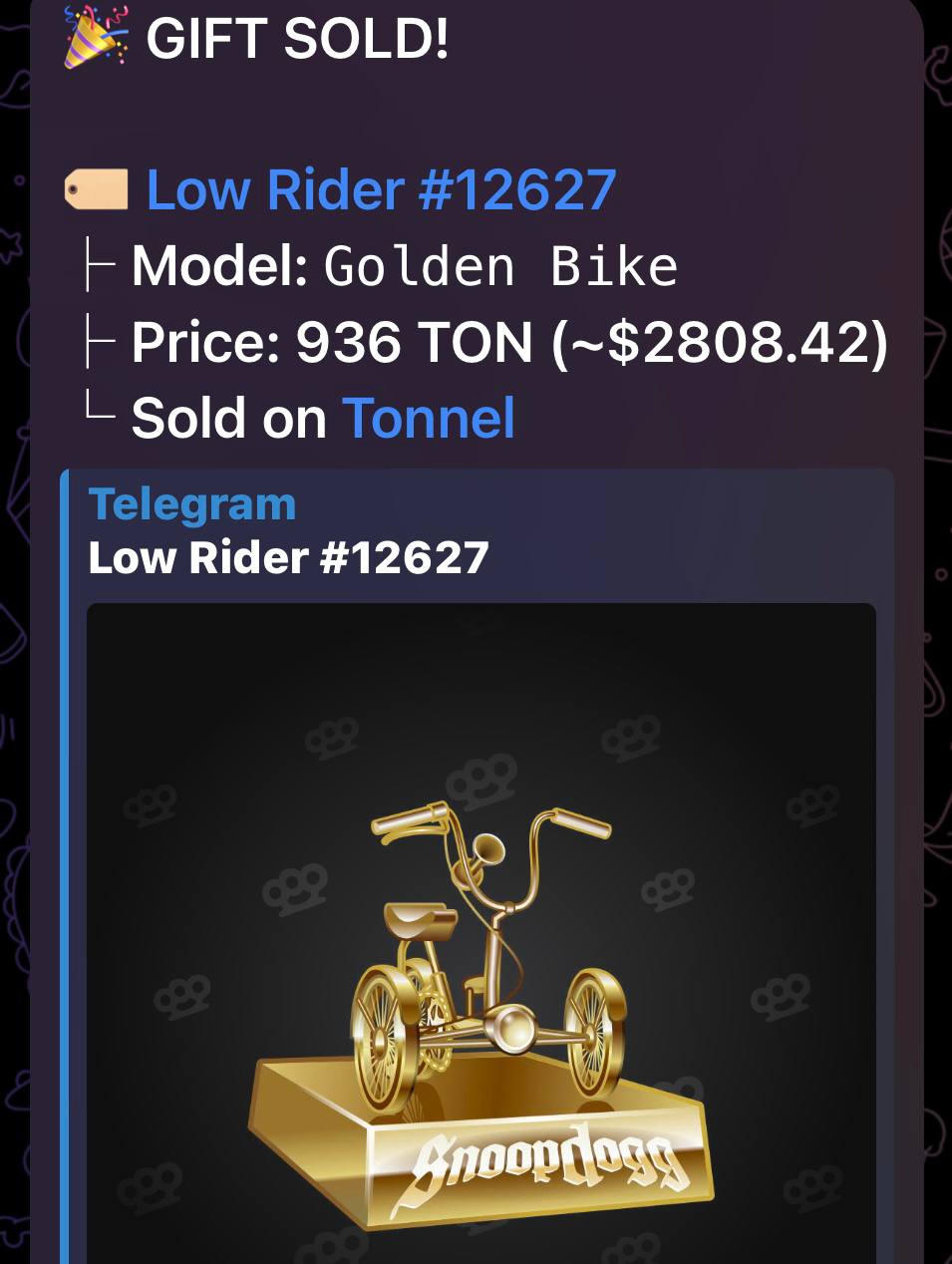Open the blue Low Rider #12627 link
Image resolution: width=952 pixels, height=1264 pixels.
pos(381,189)
